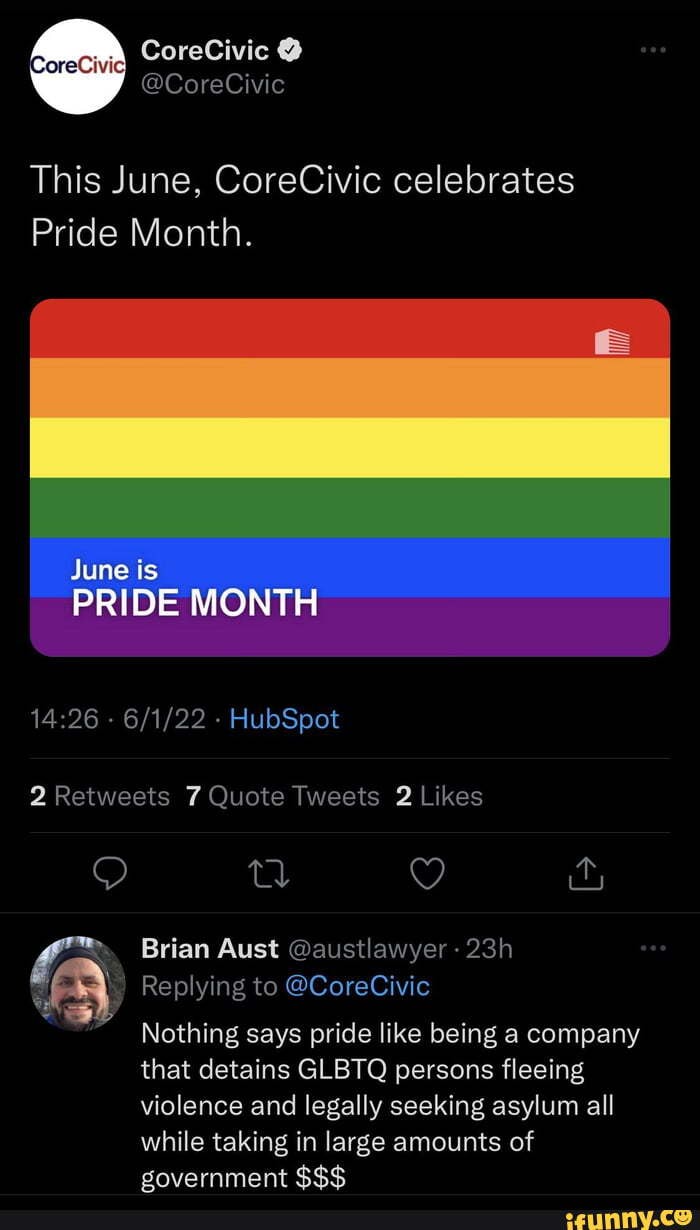This screenshot has height=1230, width=700.
Task: View the 2 Retweets list
Action: (100, 796)
